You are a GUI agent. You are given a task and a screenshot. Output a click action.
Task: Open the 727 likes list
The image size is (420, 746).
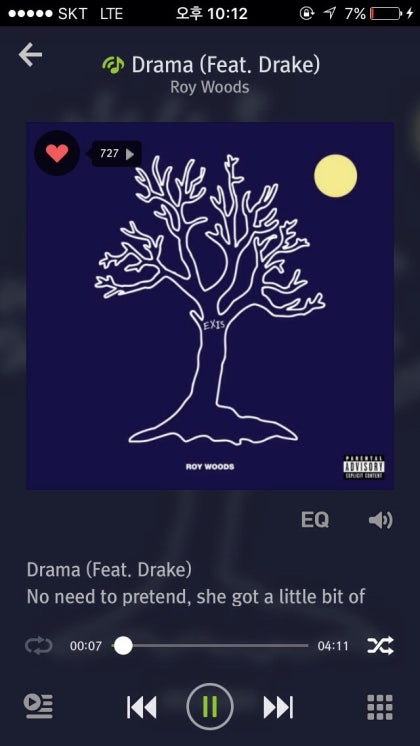[117, 154]
